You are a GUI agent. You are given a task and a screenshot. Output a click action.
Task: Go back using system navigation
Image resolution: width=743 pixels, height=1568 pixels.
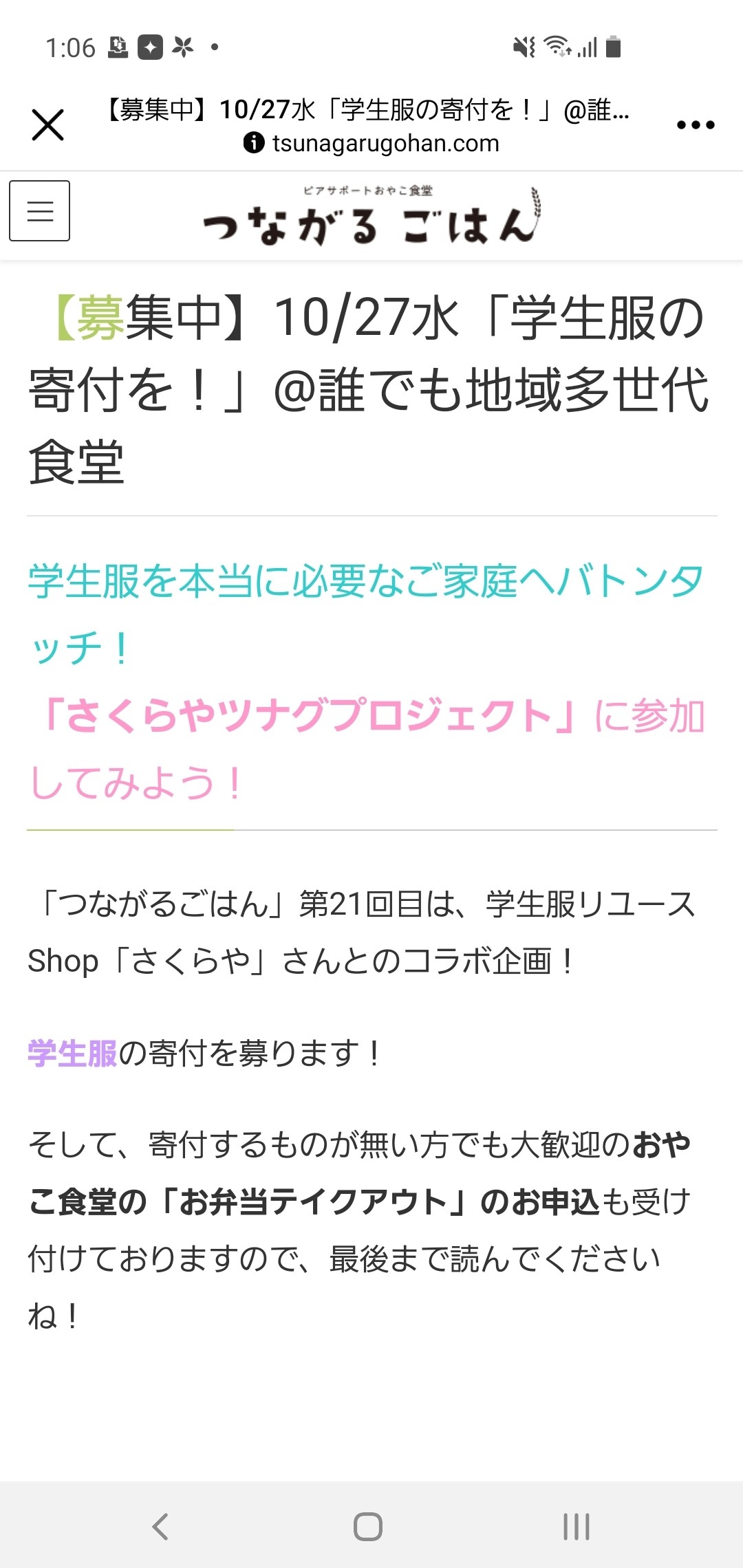click(x=160, y=1526)
